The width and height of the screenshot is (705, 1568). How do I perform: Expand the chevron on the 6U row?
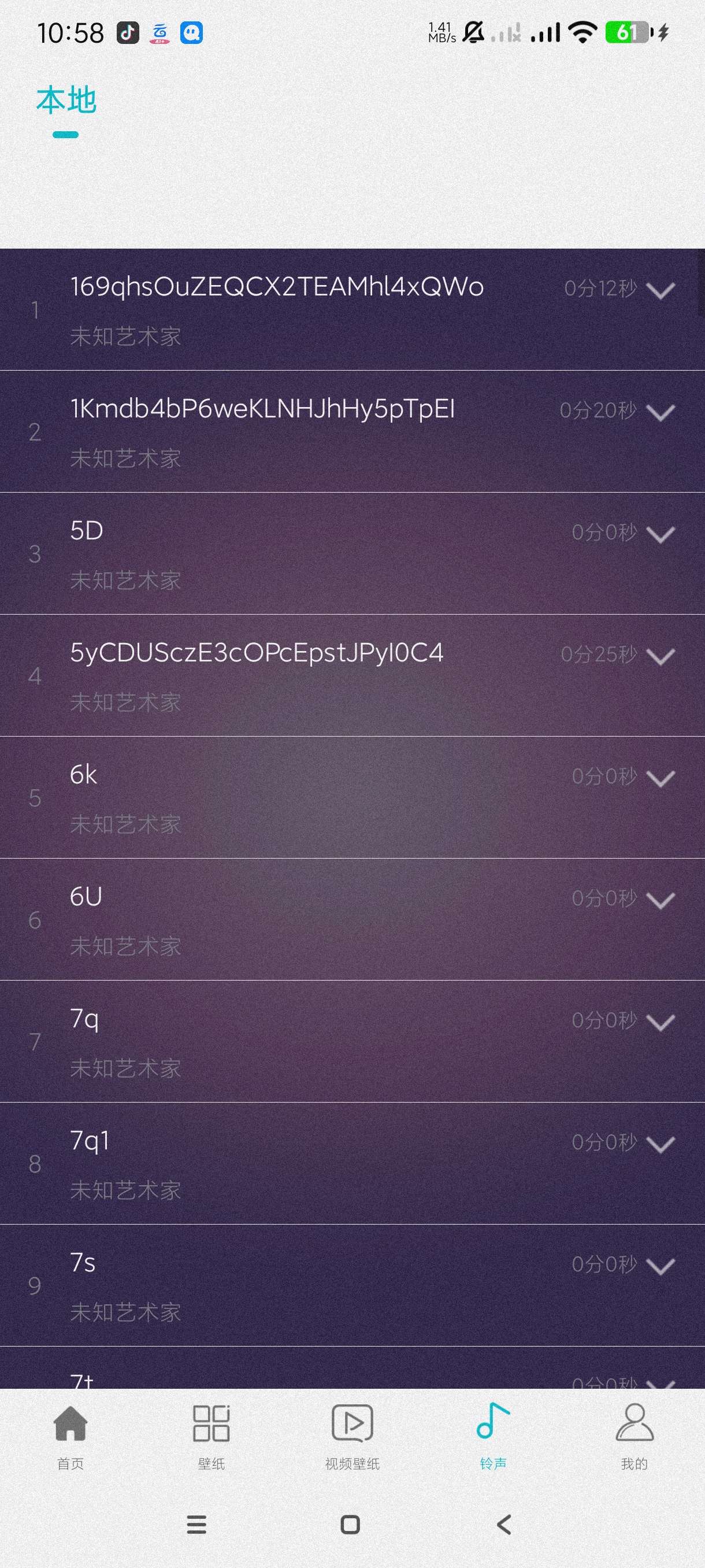click(x=661, y=900)
